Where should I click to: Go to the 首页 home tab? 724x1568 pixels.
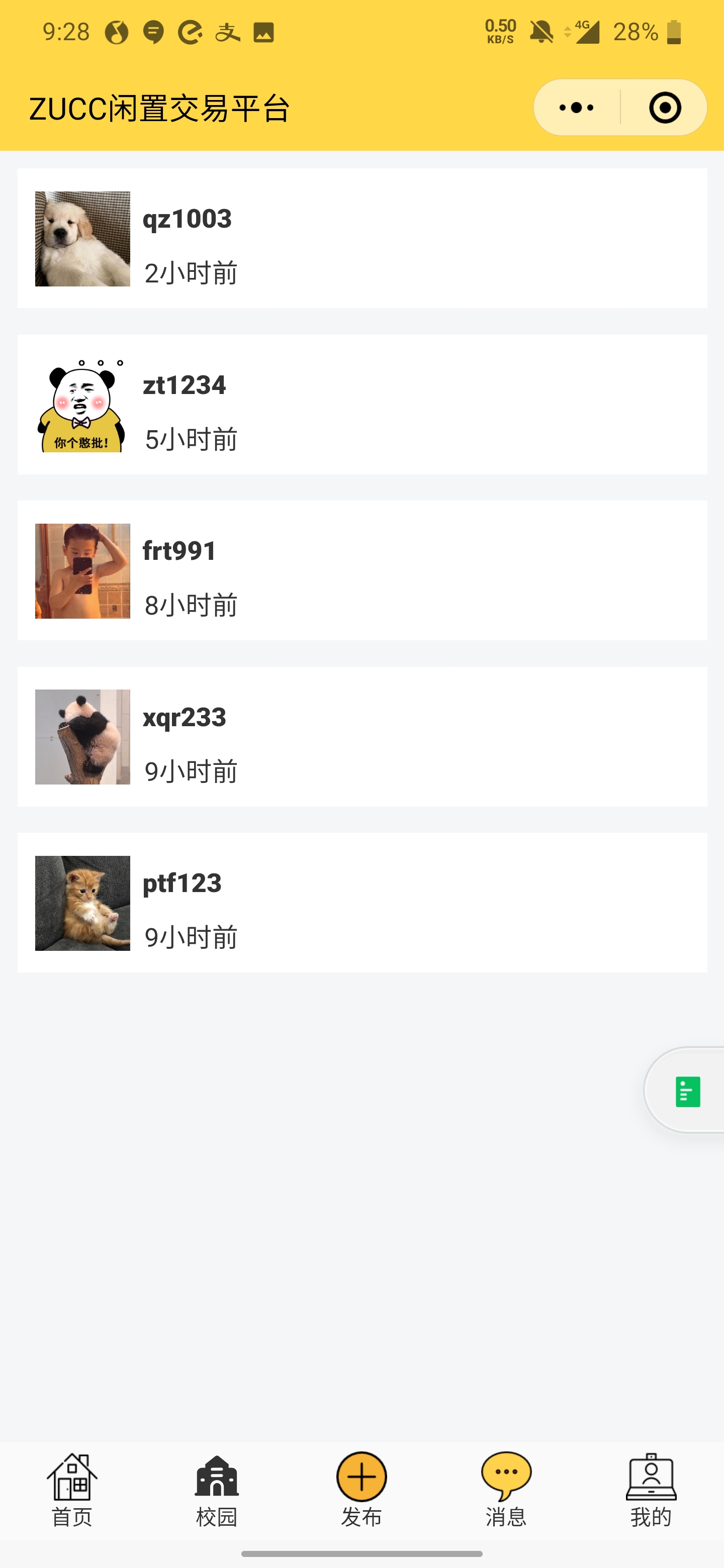pyautogui.click(x=72, y=1490)
